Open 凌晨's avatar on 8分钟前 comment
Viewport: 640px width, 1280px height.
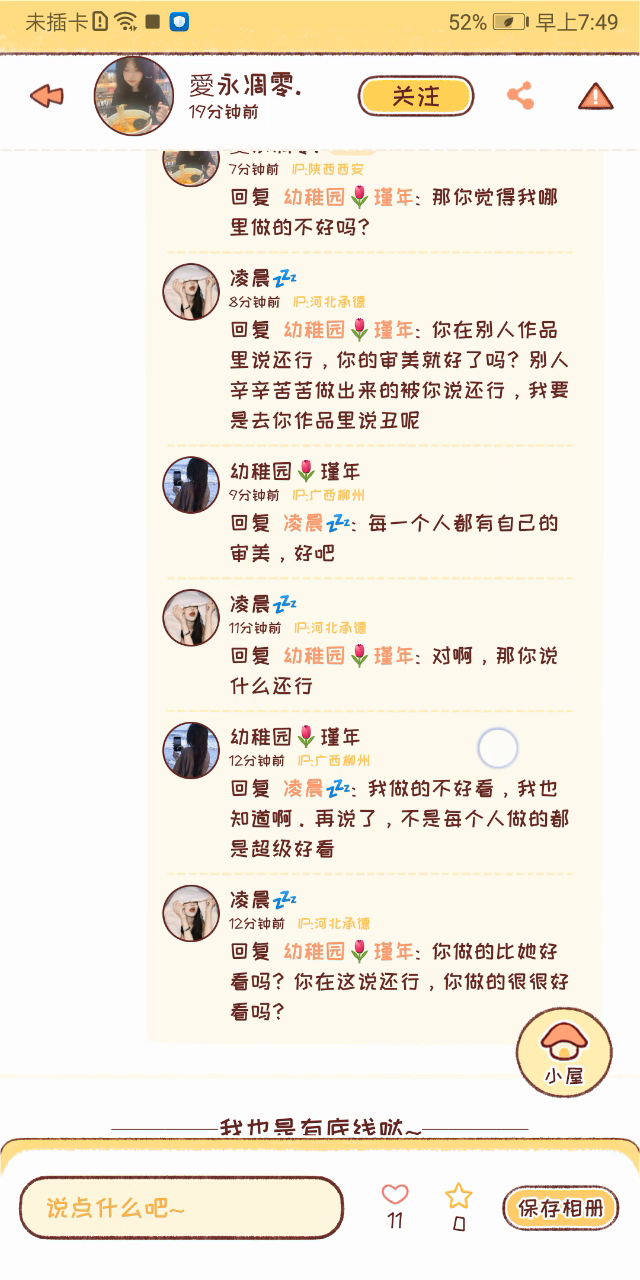[x=191, y=292]
